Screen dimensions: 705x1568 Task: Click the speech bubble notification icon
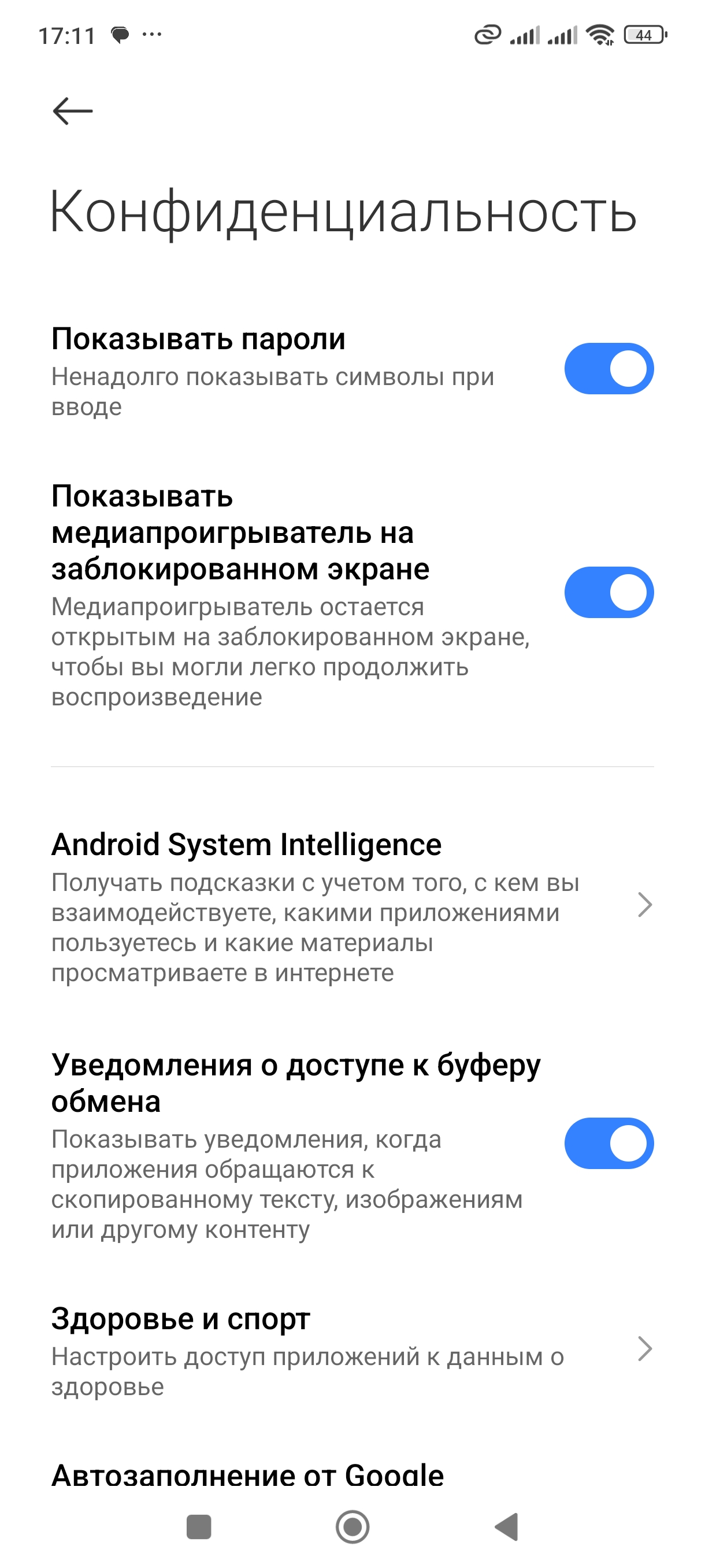[120, 35]
